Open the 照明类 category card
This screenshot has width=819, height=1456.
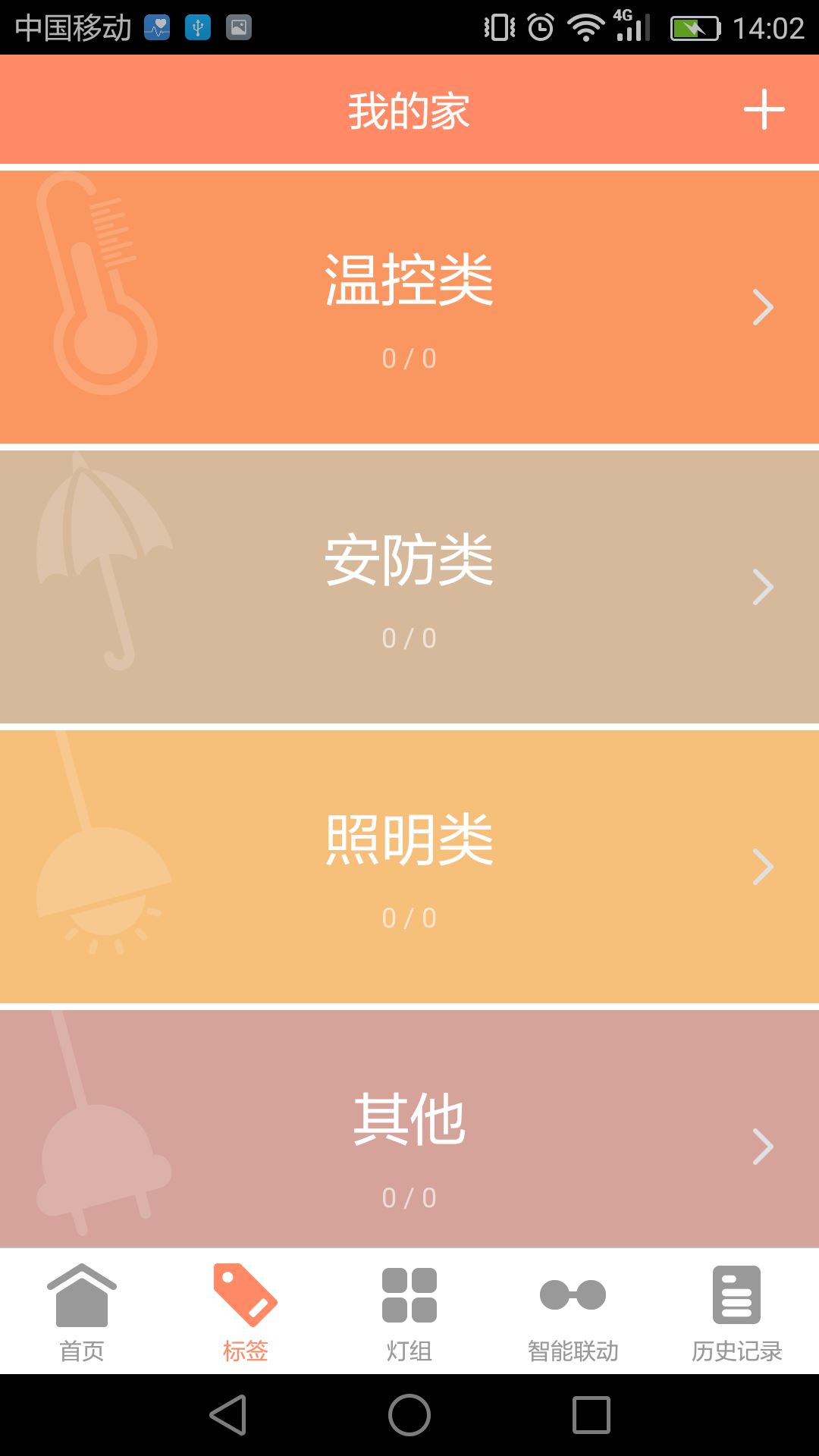(409, 867)
